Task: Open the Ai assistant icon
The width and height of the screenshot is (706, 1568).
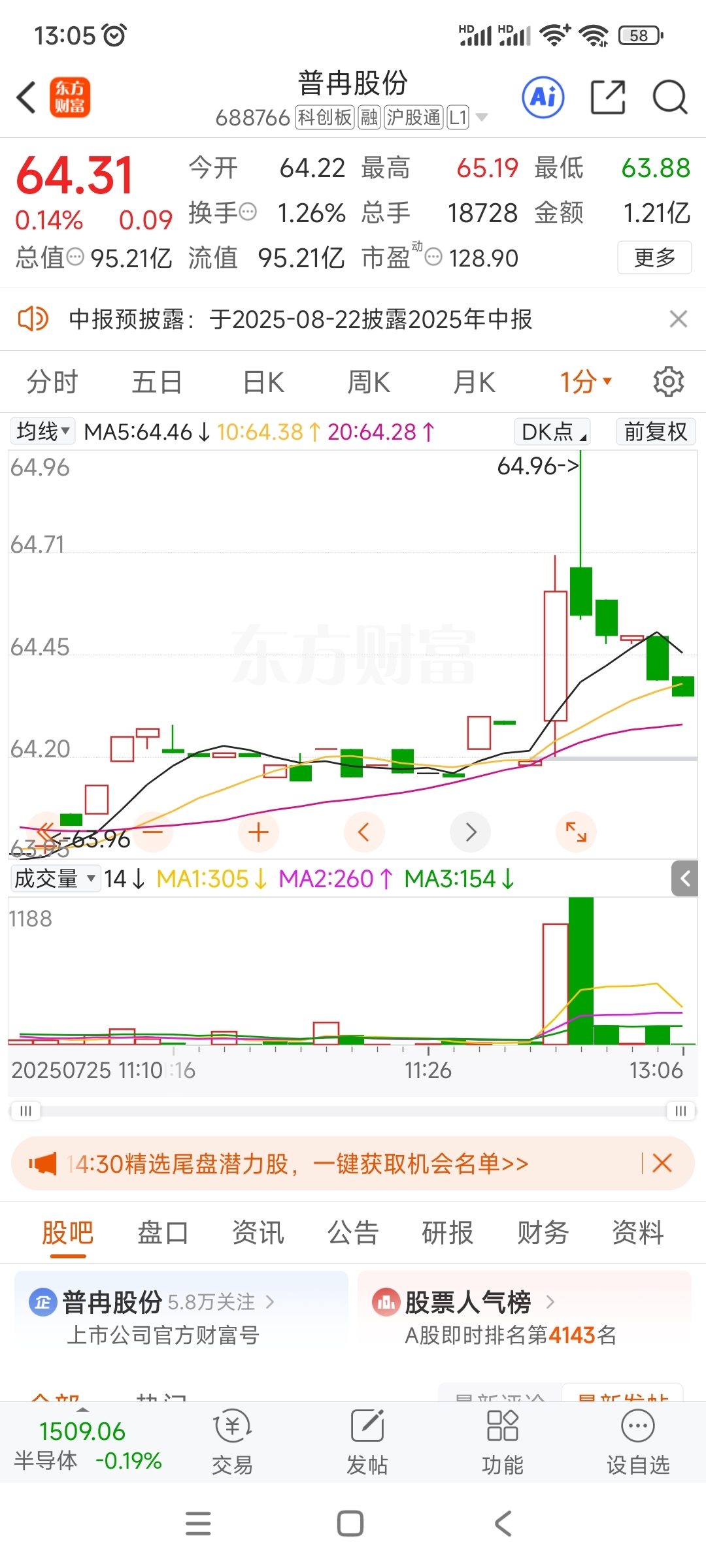Action: 543,97
